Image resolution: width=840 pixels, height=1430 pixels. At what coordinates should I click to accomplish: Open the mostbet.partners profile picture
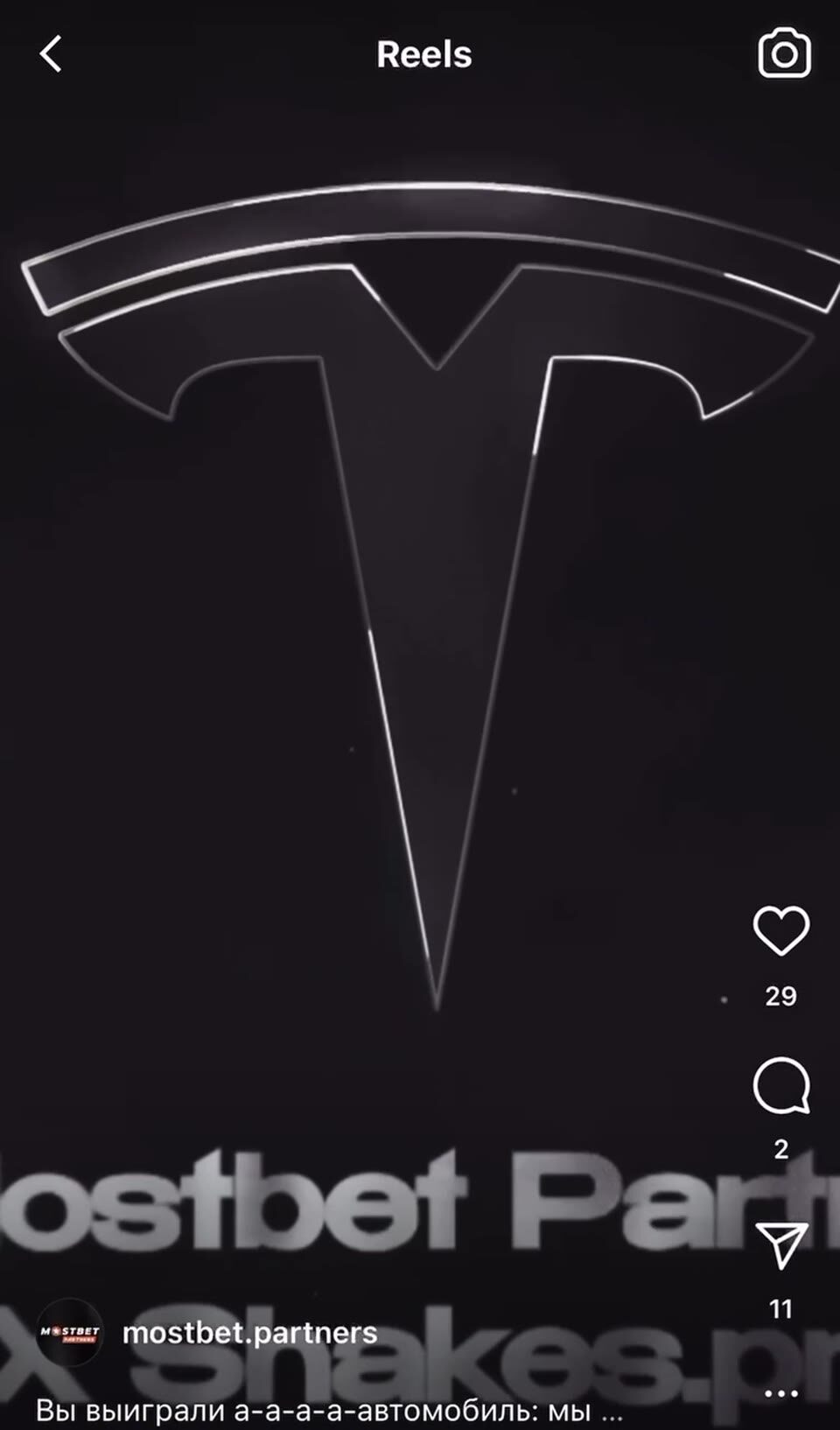70,1333
